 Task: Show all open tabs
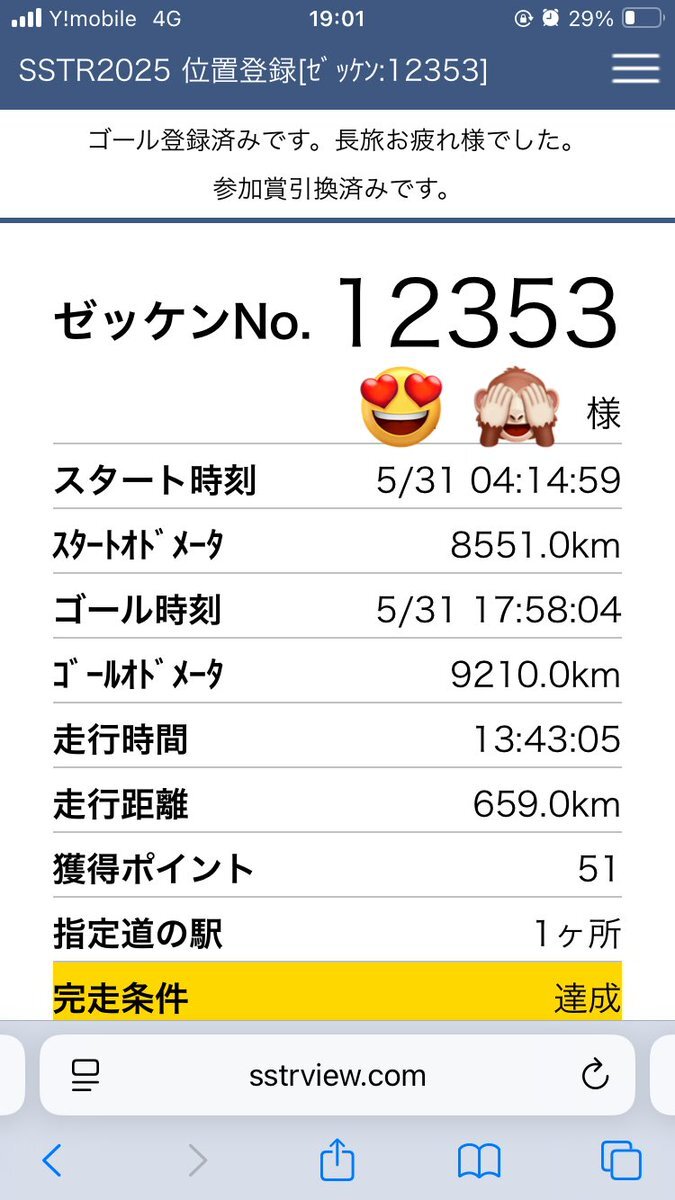point(621,1160)
